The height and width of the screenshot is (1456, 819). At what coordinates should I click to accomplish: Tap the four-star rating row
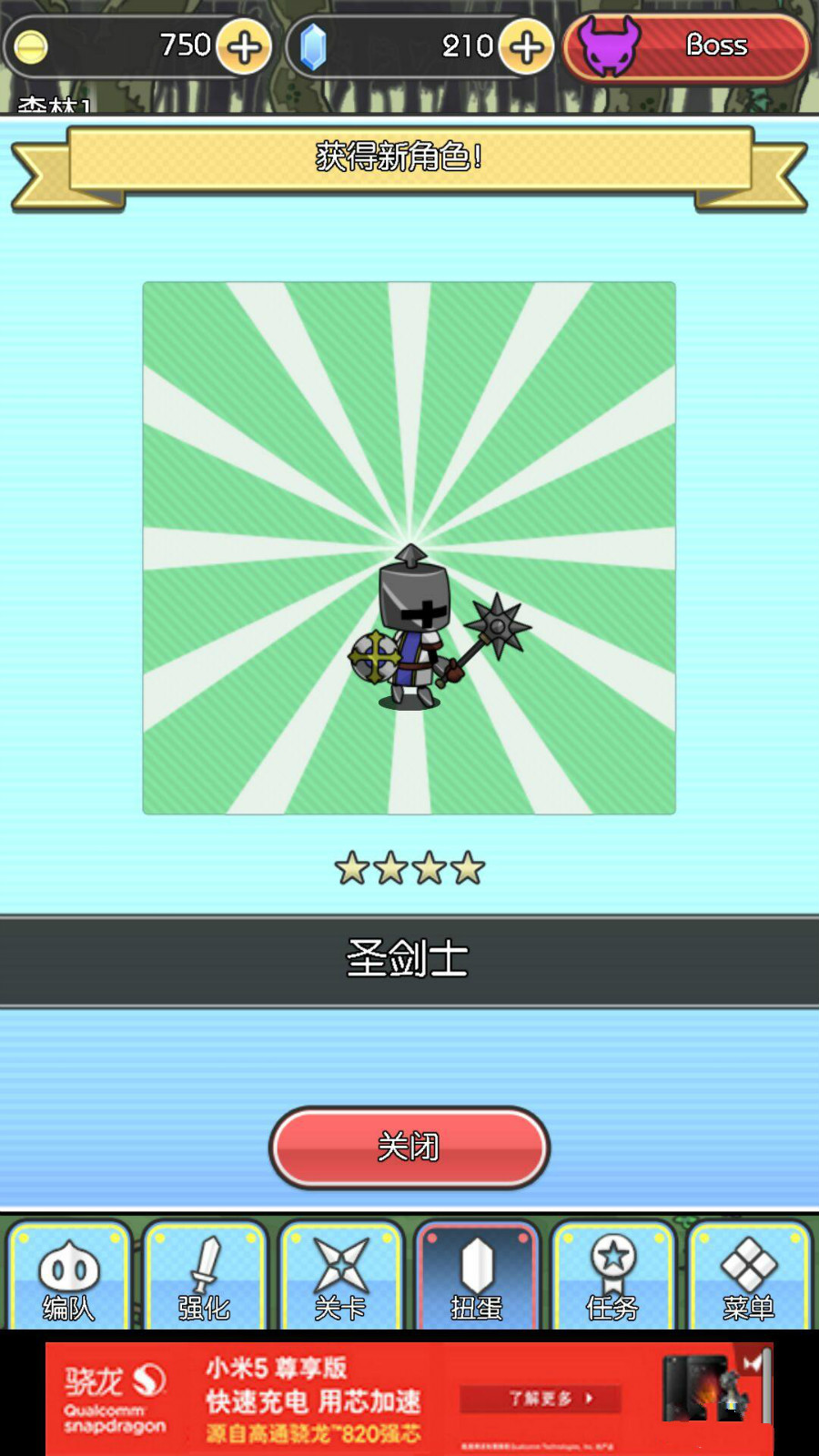click(x=409, y=869)
